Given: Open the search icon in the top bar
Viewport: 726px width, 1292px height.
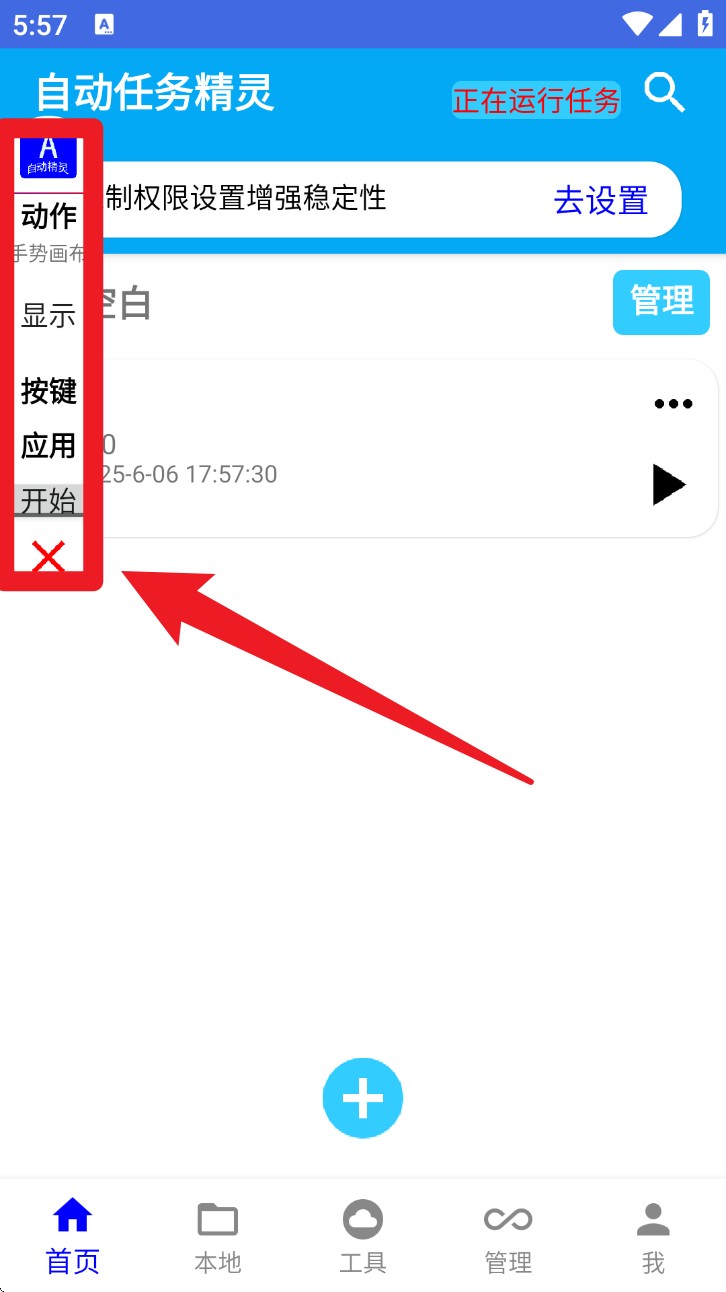Looking at the screenshot, I should tap(664, 93).
